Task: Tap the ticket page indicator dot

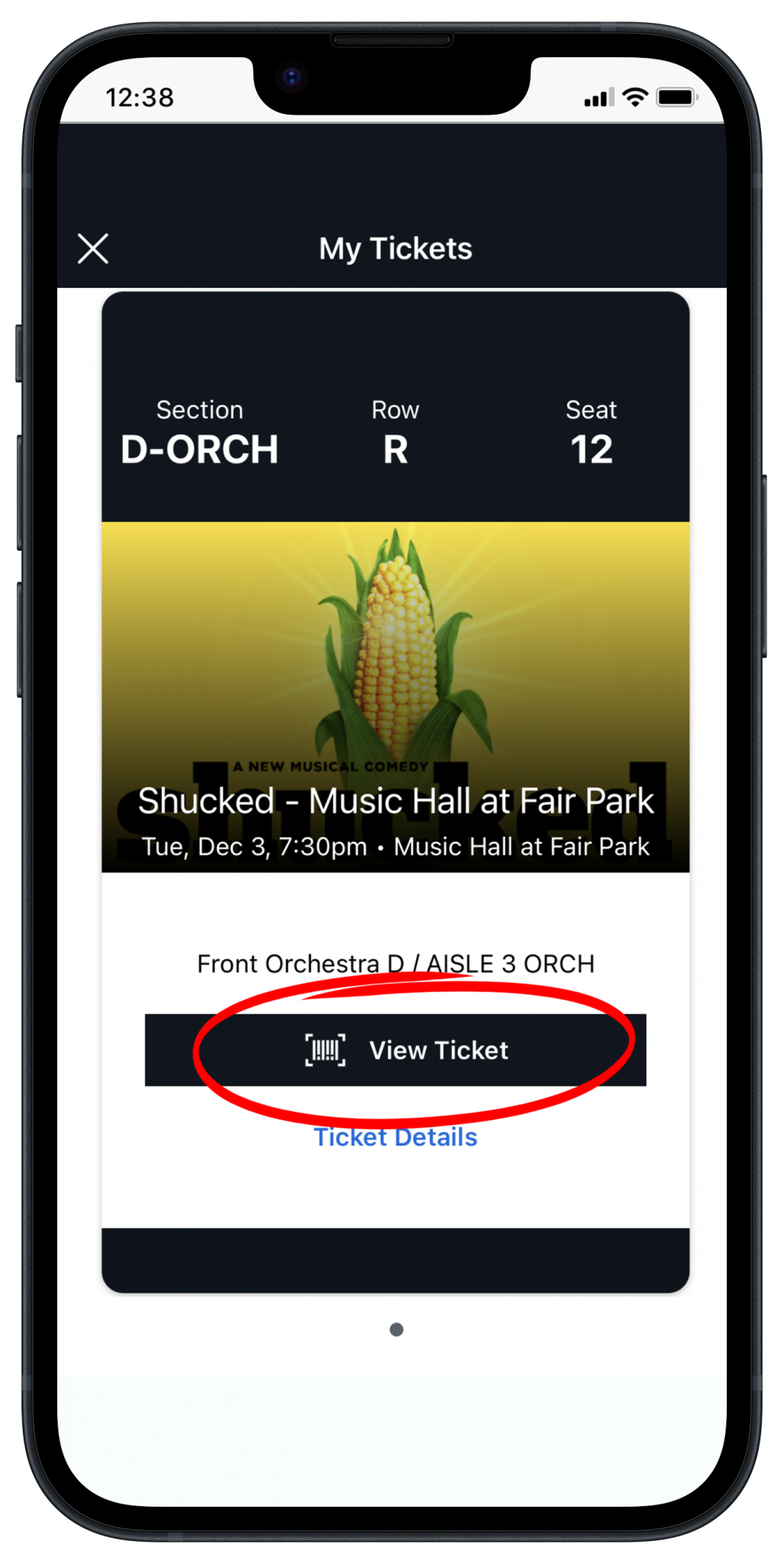Action: (396, 1330)
